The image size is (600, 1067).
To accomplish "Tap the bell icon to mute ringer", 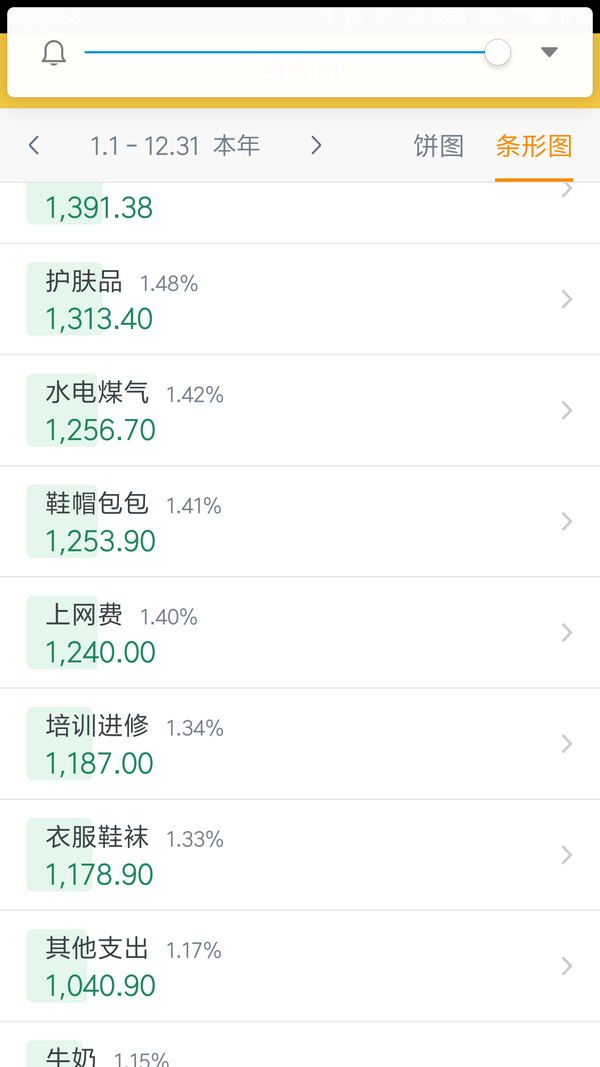I will [54, 52].
